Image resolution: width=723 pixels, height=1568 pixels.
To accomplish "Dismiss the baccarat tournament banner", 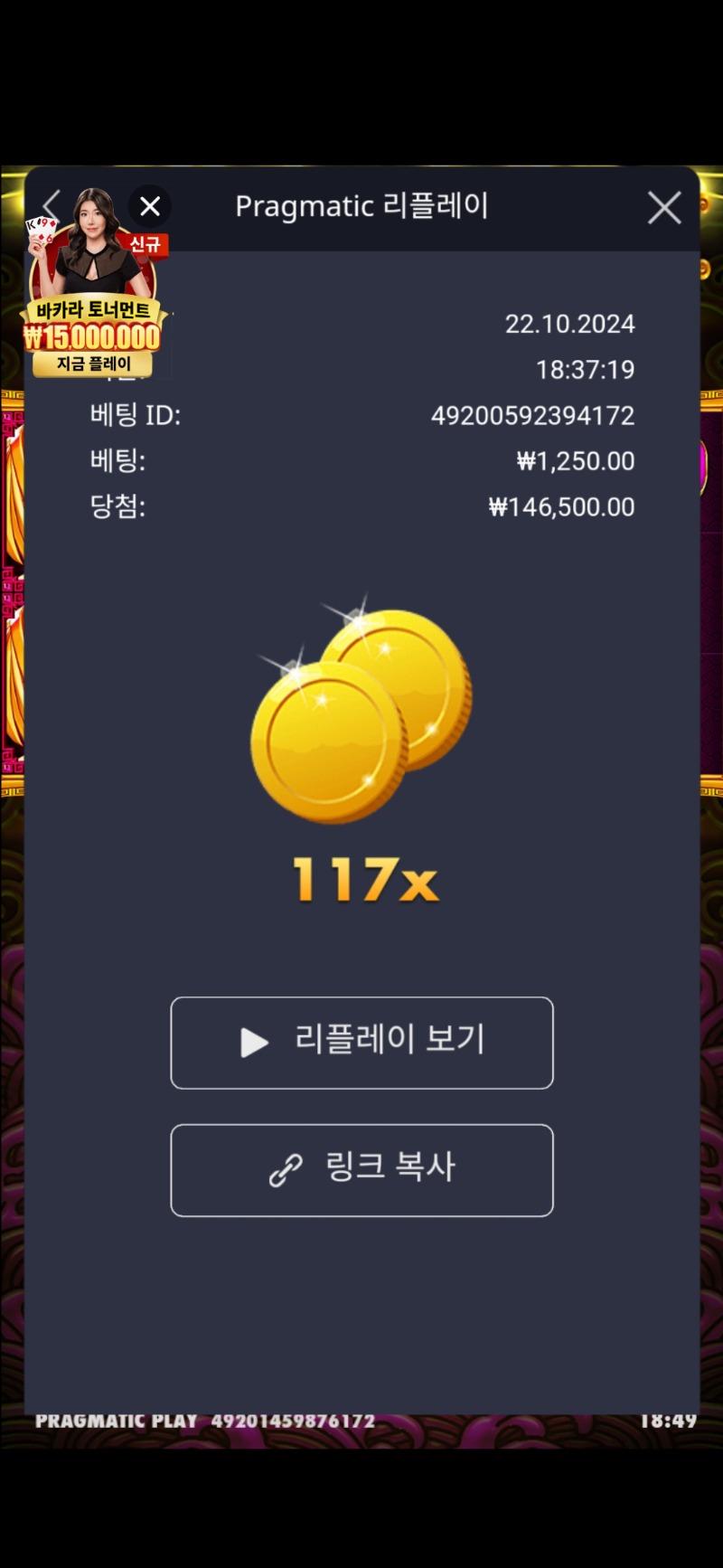I will click(x=150, y=206).
